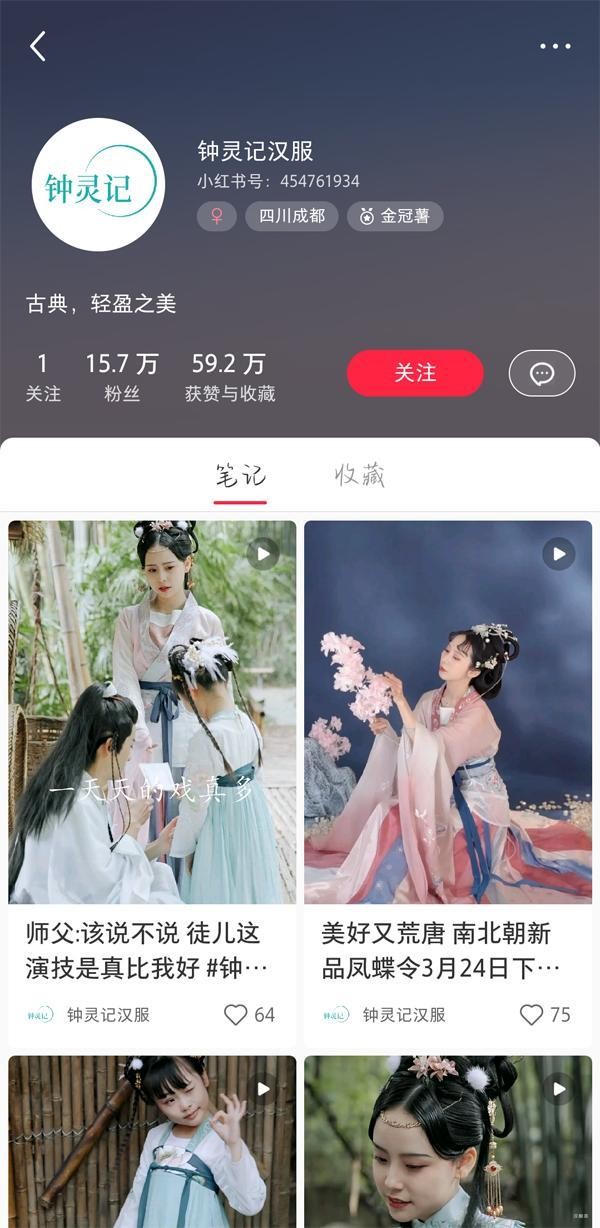Open the 获赞与收藏 stats

point(229,377)
